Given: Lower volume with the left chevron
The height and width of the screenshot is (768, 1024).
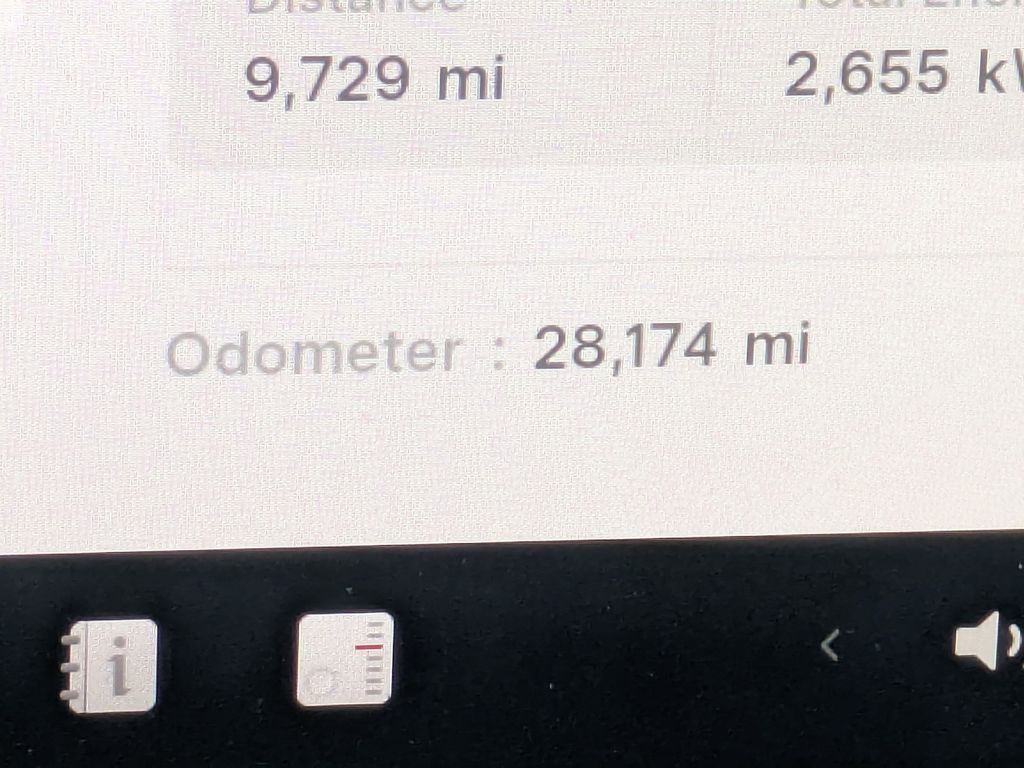Looking at the screenshot, I should point(829,646).
